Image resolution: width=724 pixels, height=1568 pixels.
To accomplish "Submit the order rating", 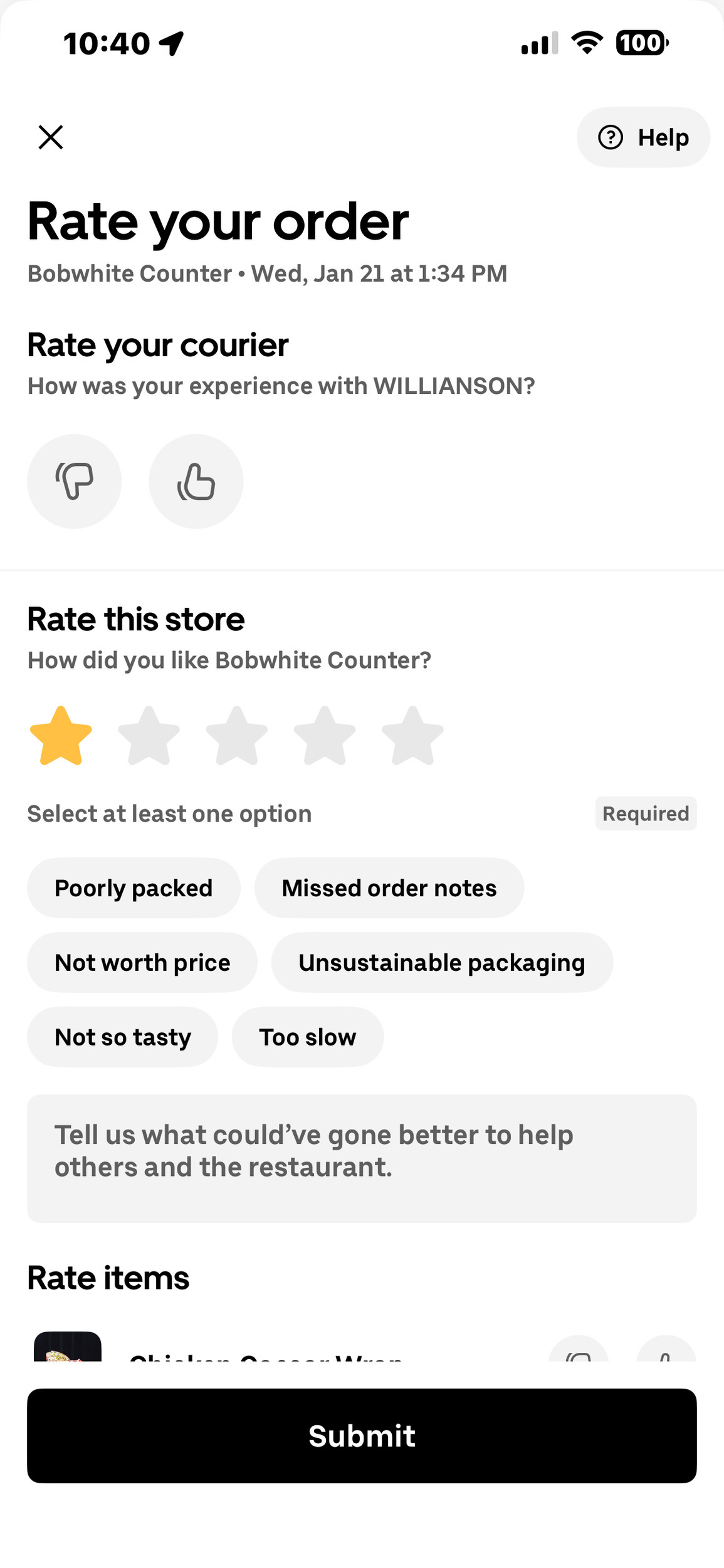I will coord(362,1436).
